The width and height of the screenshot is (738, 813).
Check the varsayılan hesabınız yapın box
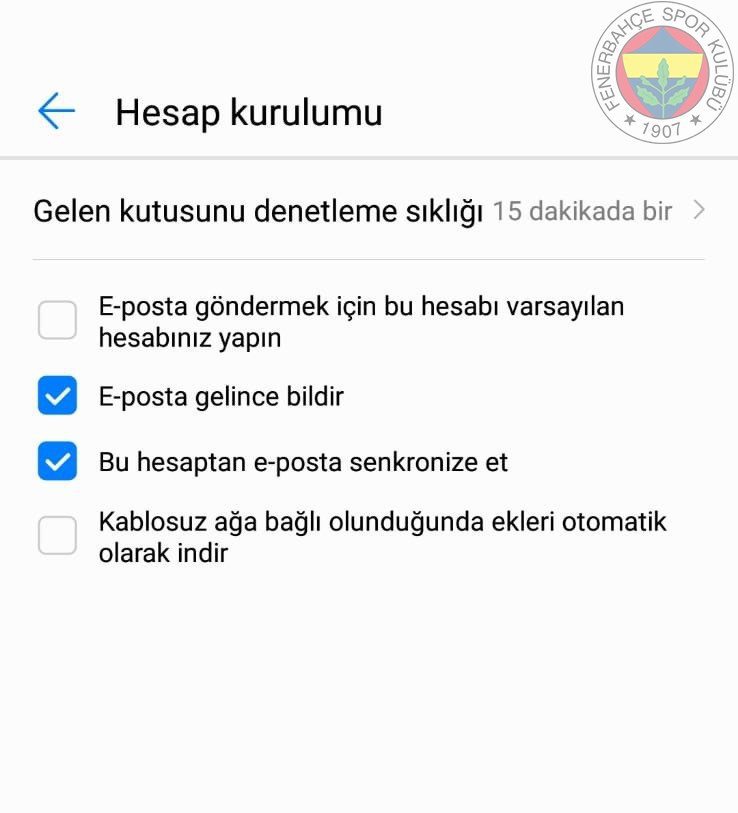(x=57, y=321)
